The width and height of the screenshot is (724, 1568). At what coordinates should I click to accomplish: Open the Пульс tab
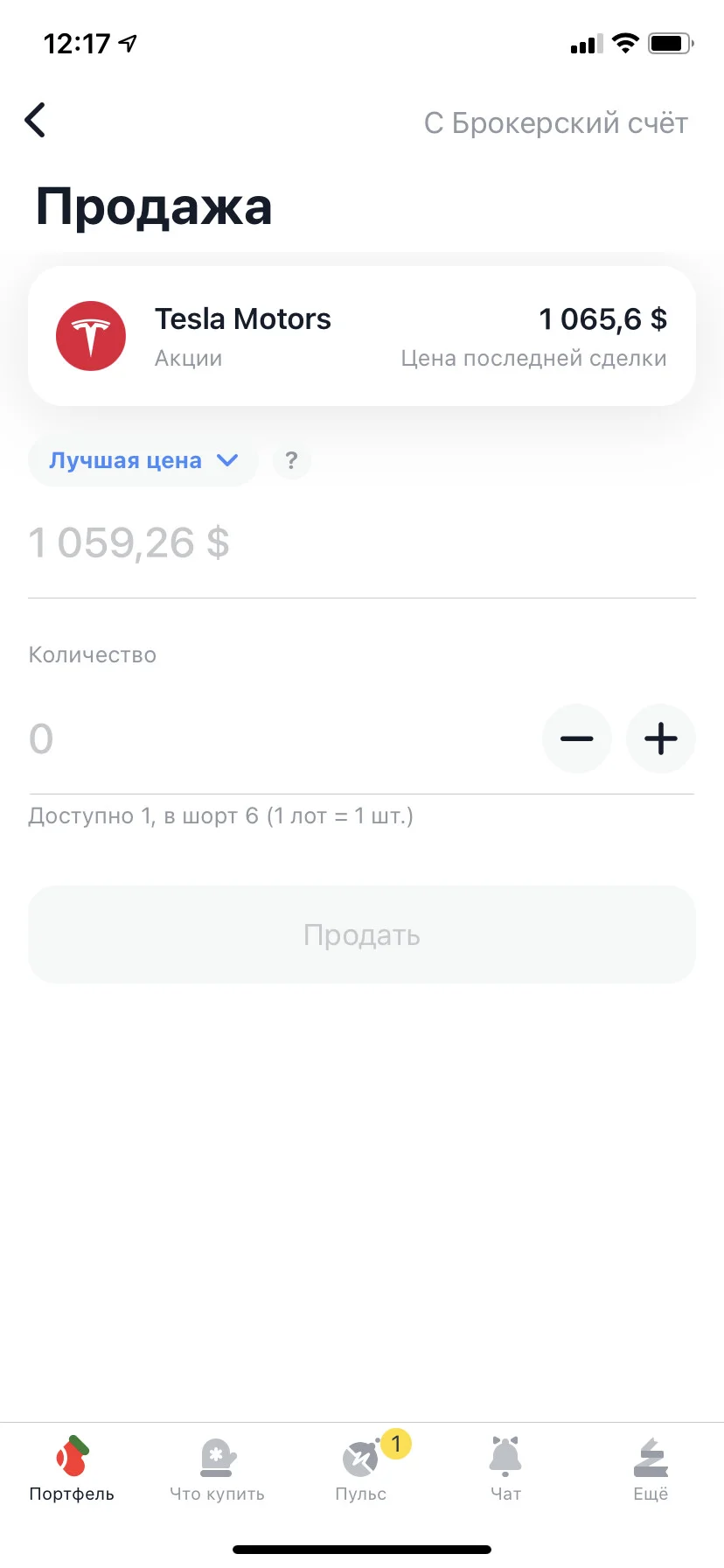[361, 1470]
